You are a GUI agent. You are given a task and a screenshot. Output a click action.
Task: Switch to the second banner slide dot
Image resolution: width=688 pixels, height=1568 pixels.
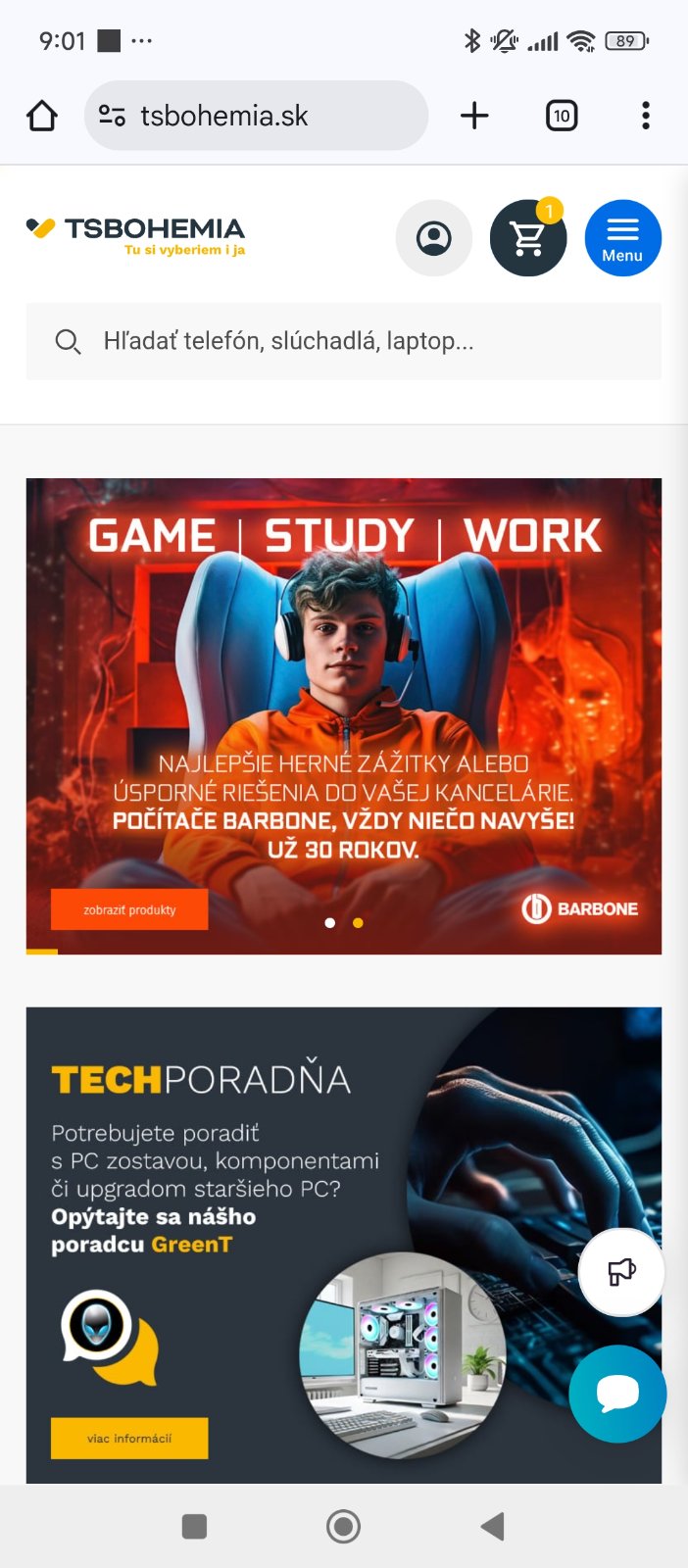358,922
